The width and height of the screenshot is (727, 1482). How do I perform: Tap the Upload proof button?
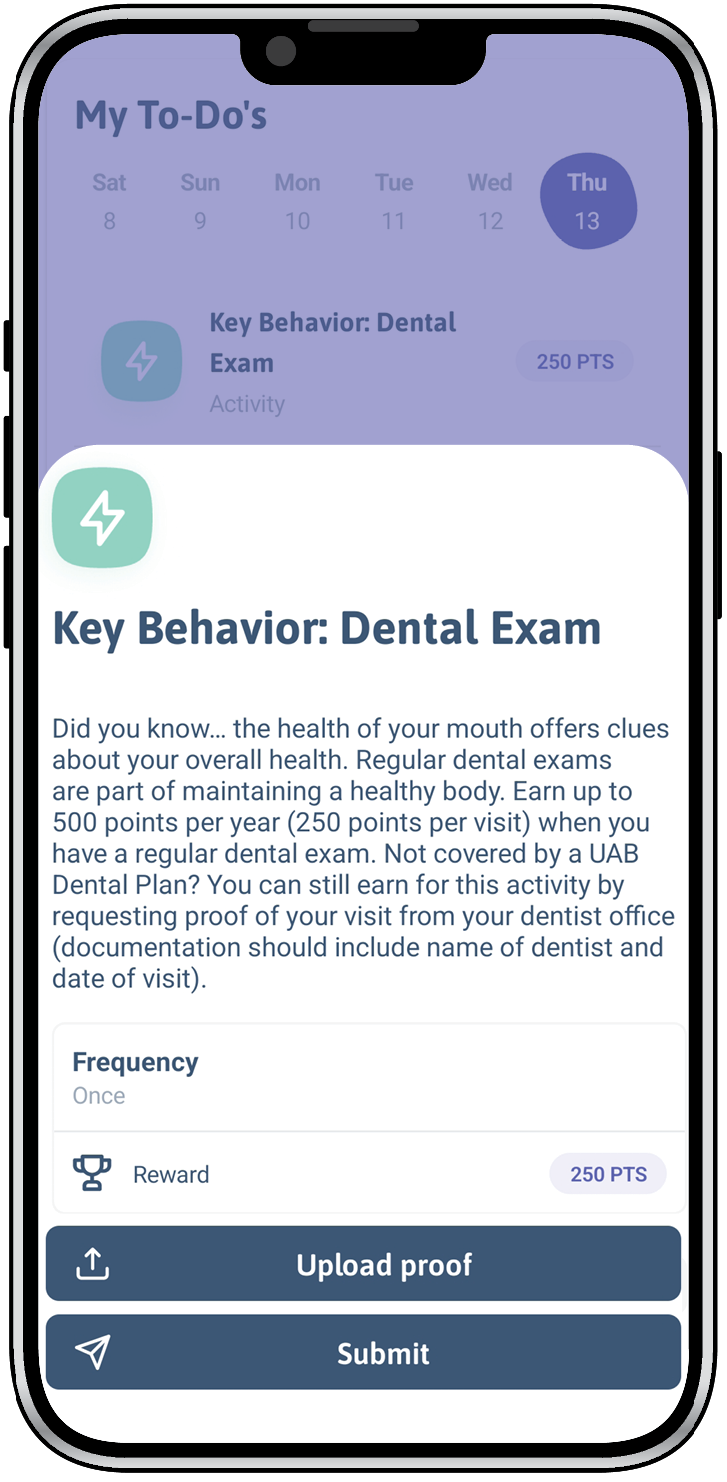[363, 1264]
